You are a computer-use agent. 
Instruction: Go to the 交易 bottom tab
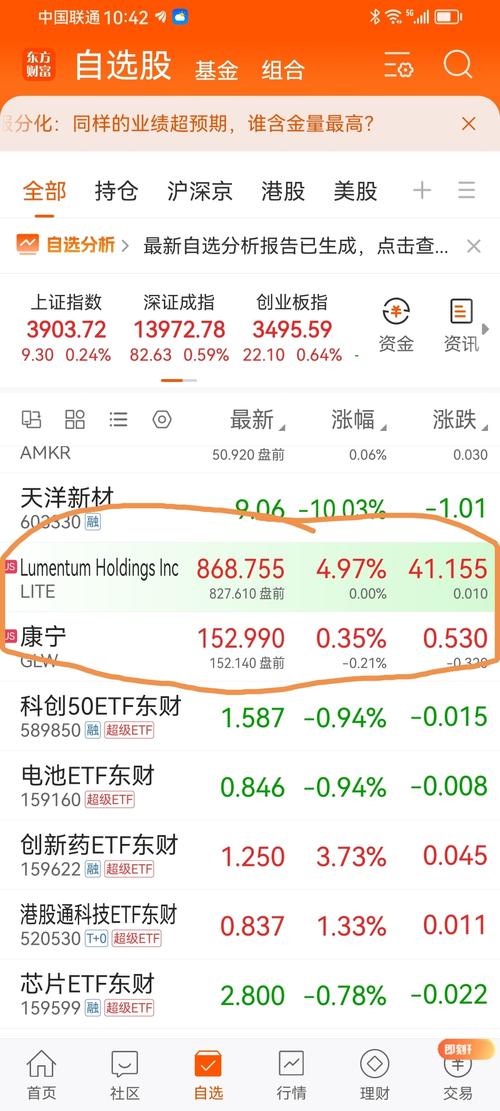click(458, 1074)
